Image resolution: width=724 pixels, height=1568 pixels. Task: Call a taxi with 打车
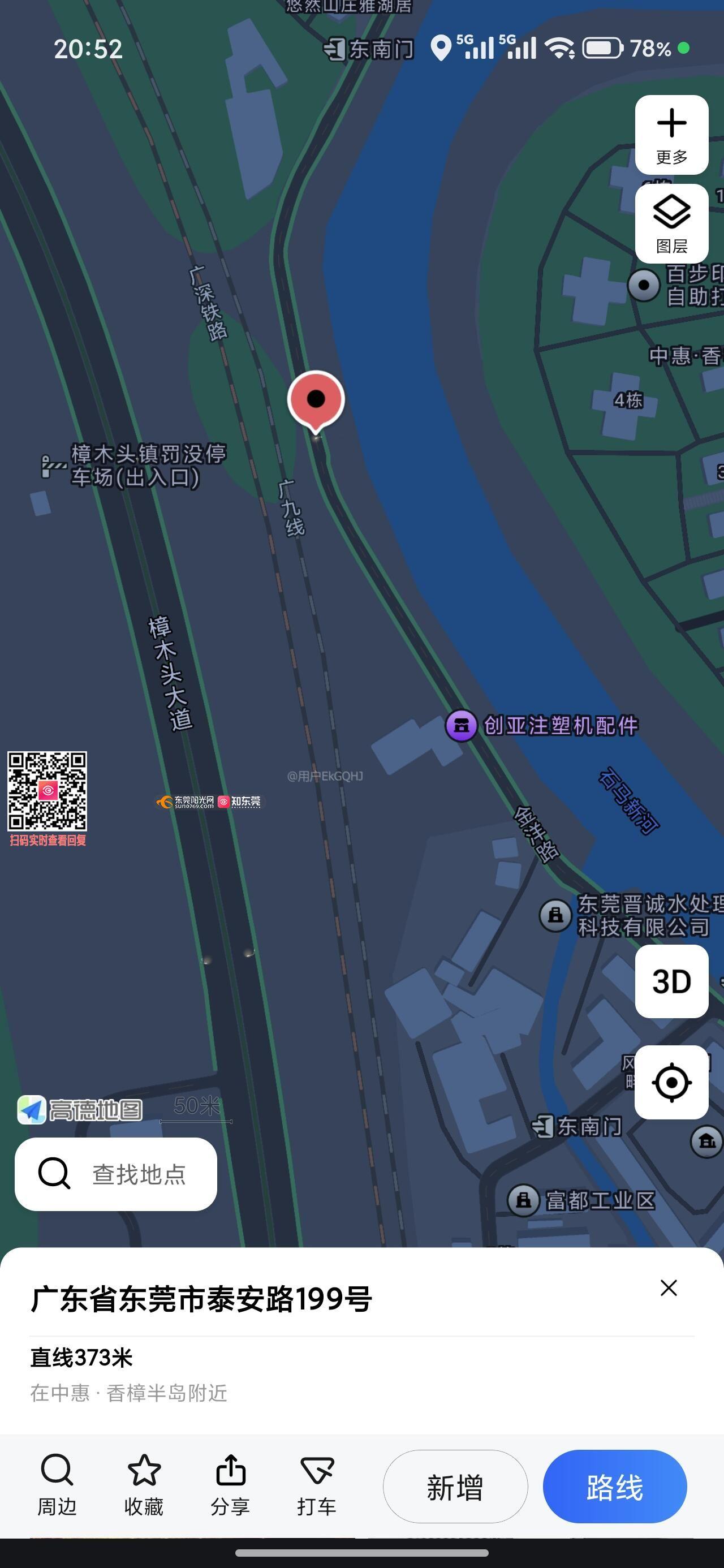click(317, 1485)
